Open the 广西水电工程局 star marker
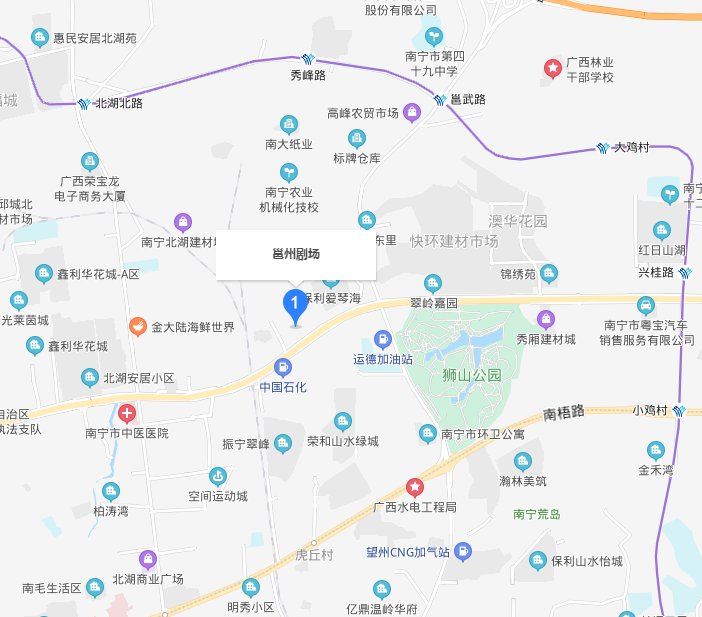Viewport: 702px width, 617px height. pyautogui.click(x=415, y=488)
